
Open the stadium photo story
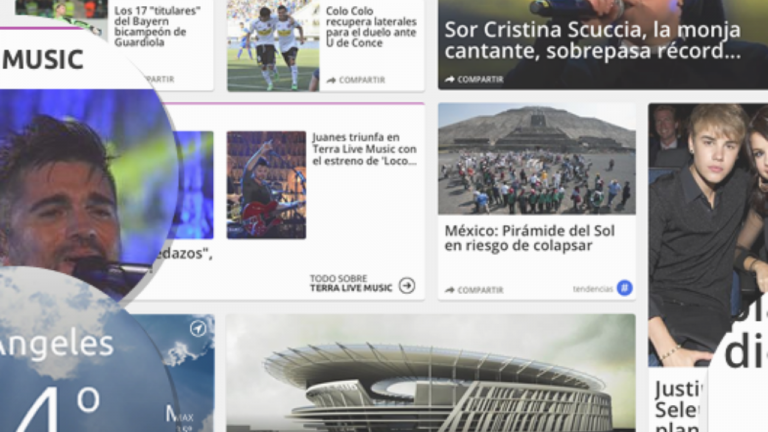click(430, 375)
